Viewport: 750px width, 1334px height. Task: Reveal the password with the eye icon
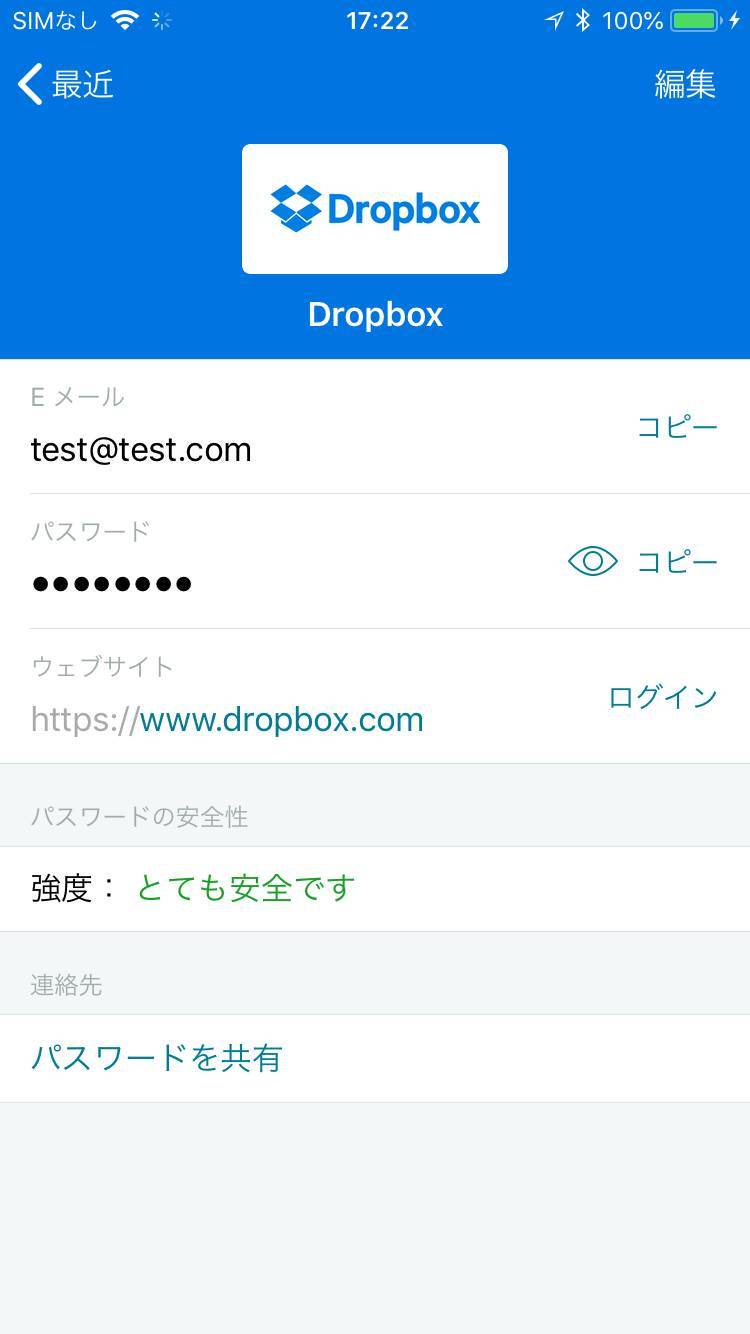tap(593, 562)
